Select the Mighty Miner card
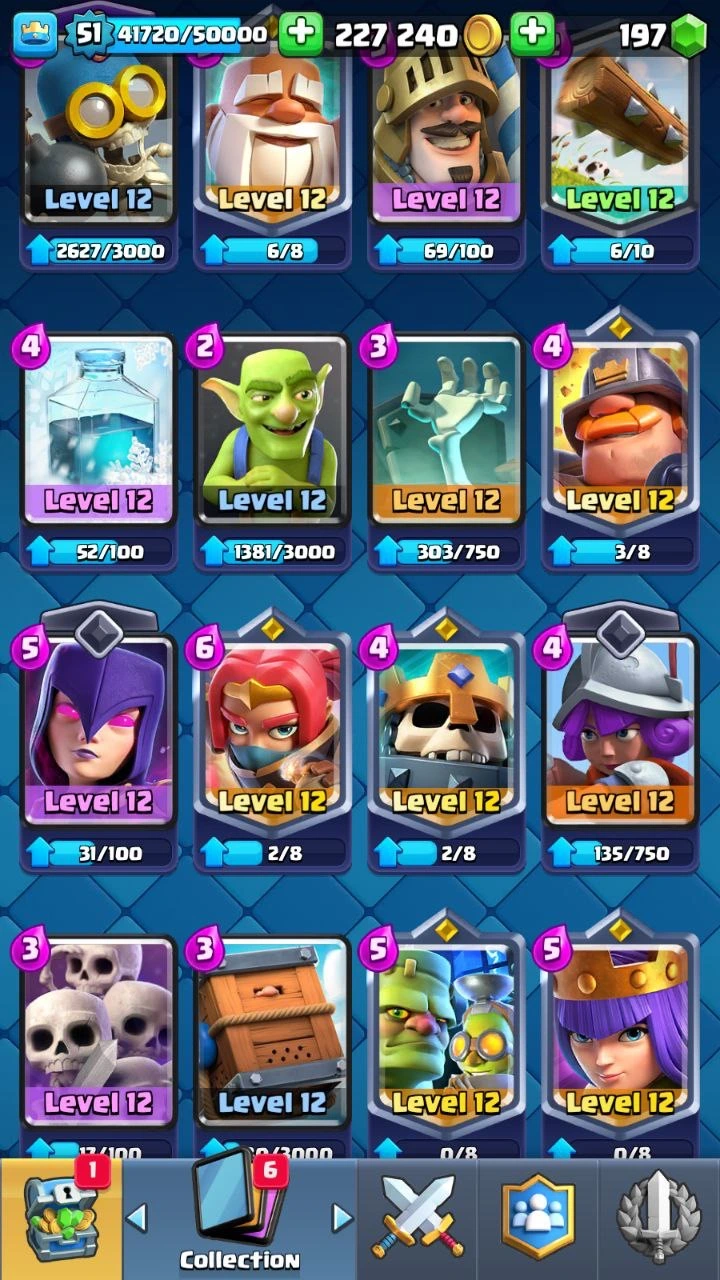720x1280 pixels. [620, 430]
